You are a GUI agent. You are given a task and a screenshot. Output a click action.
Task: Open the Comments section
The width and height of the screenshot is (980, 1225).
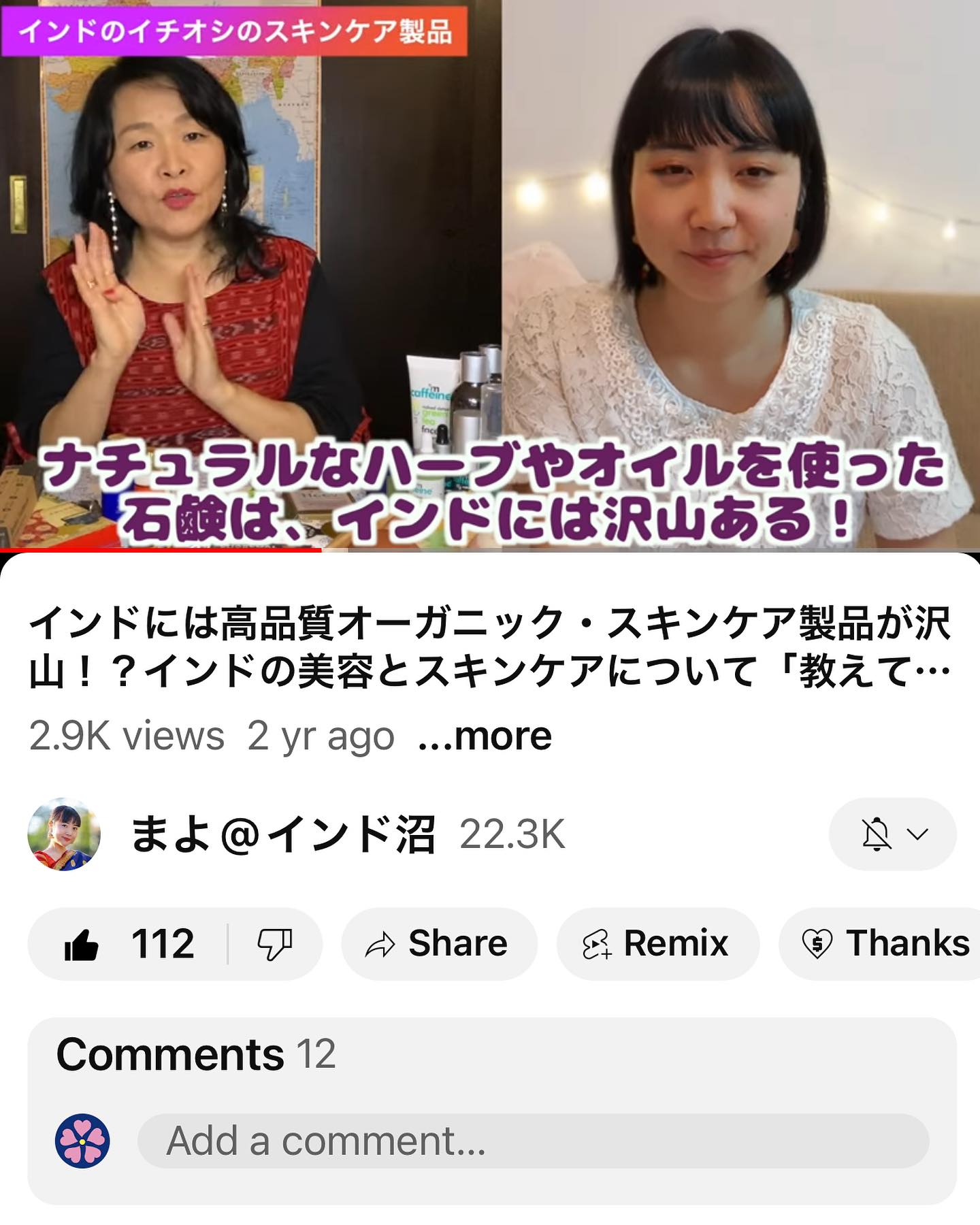[x=196, y=1054]
